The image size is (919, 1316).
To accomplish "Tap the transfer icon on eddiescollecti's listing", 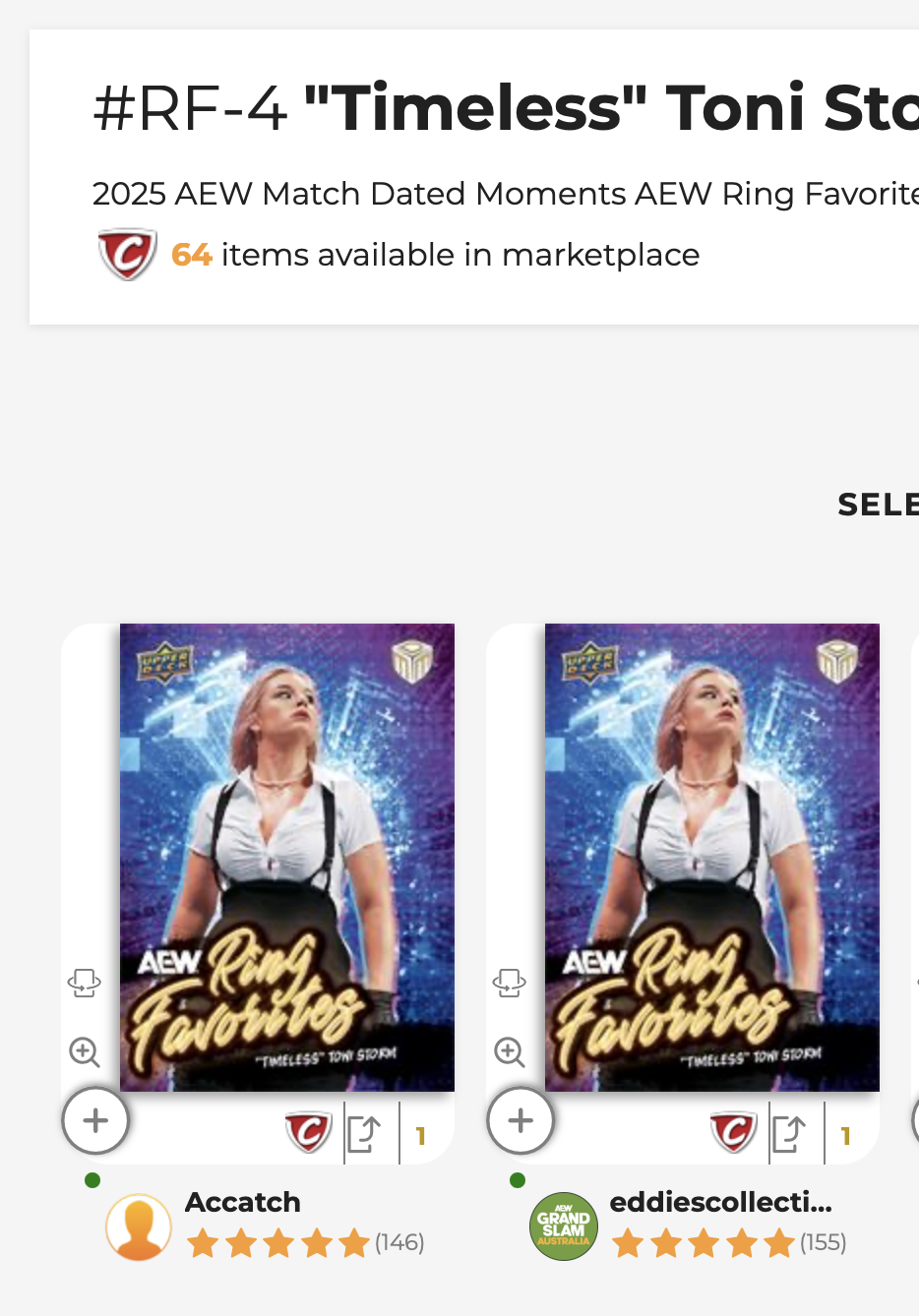I will 788,1134.
